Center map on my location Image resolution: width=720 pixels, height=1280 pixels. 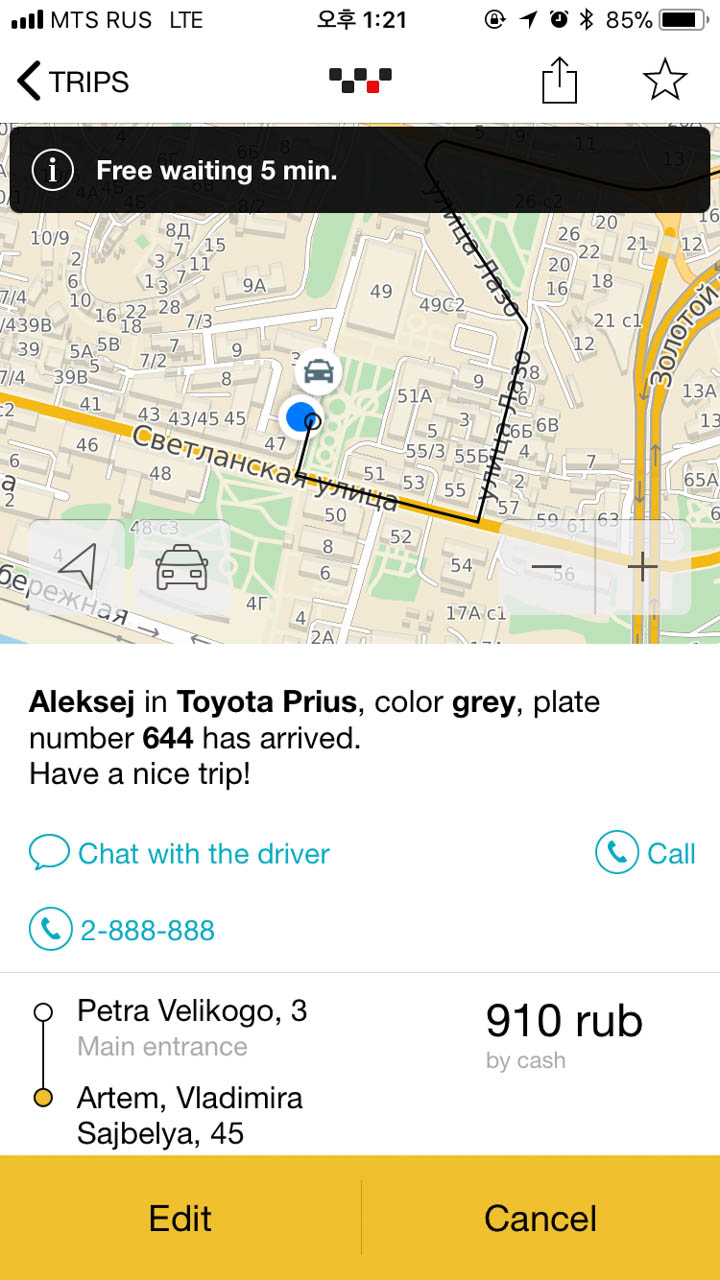pos(78,567)
